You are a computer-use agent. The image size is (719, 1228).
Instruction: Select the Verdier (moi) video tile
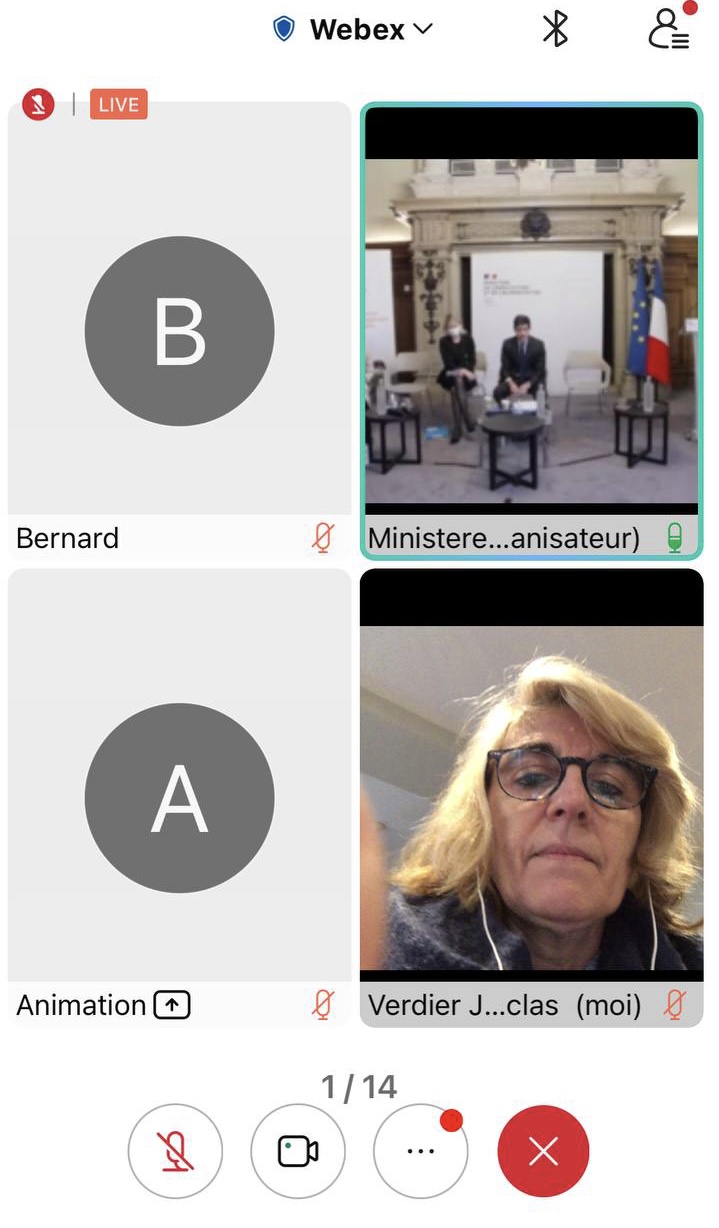click(531, 797)
